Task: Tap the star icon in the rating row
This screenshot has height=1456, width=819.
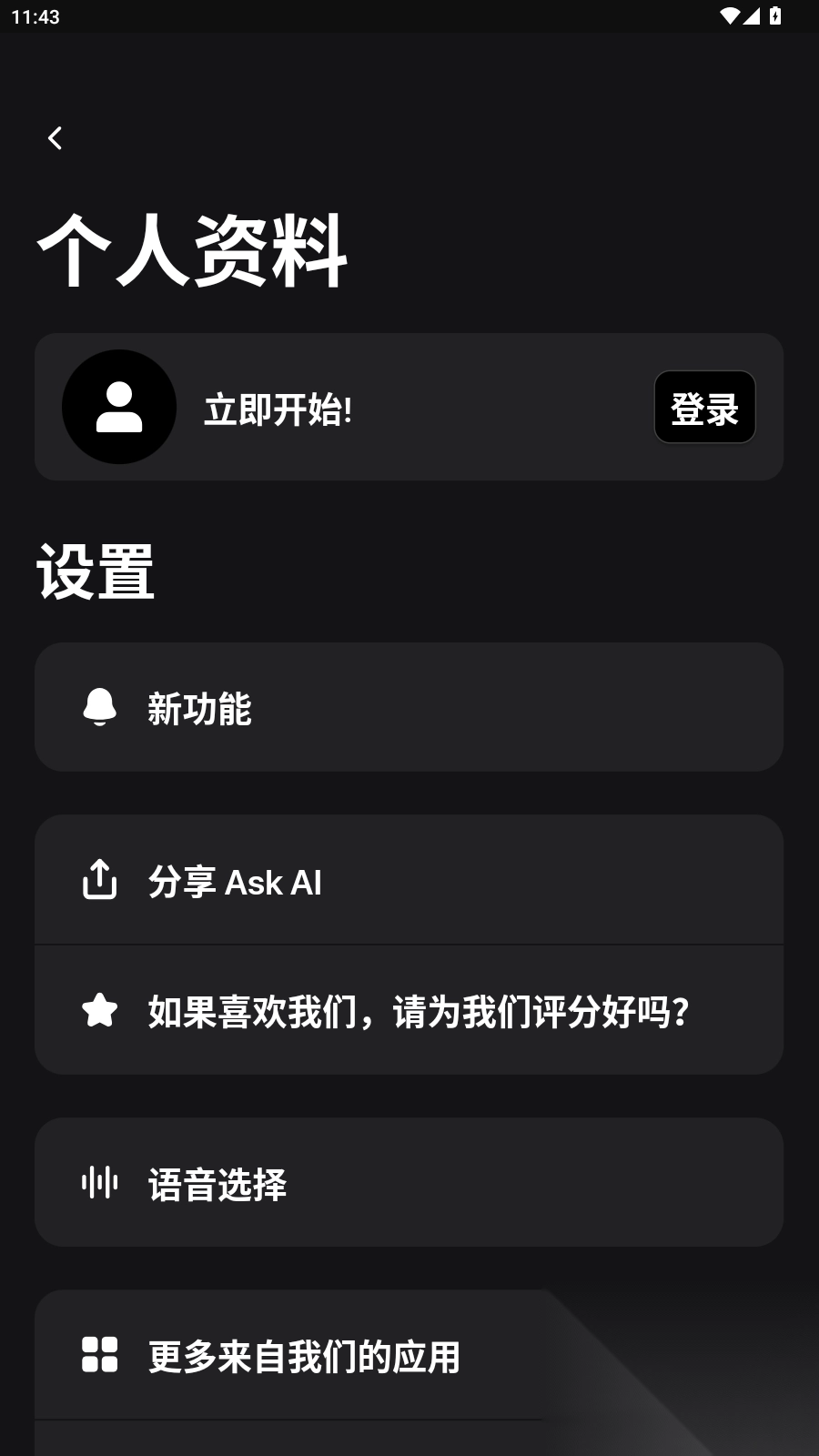Action: pyautogui.click(x=100, y=1008)
